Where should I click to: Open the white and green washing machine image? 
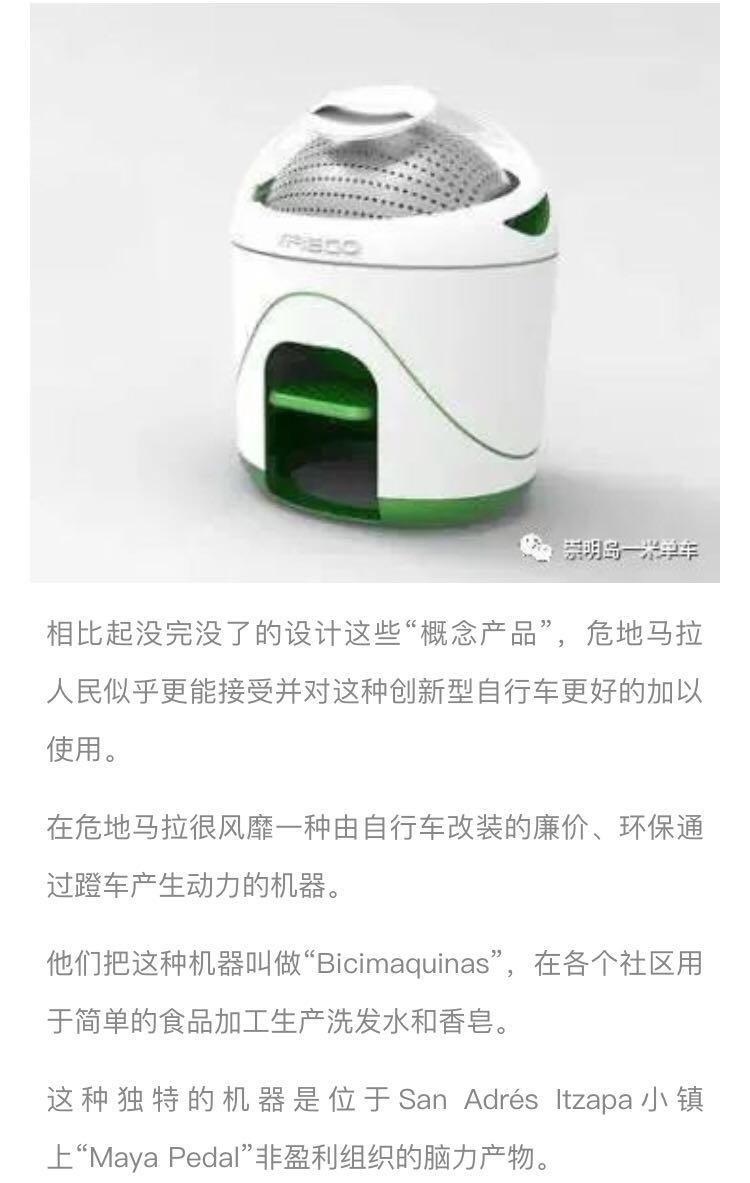pyautogui.click(x=374, y=292)
